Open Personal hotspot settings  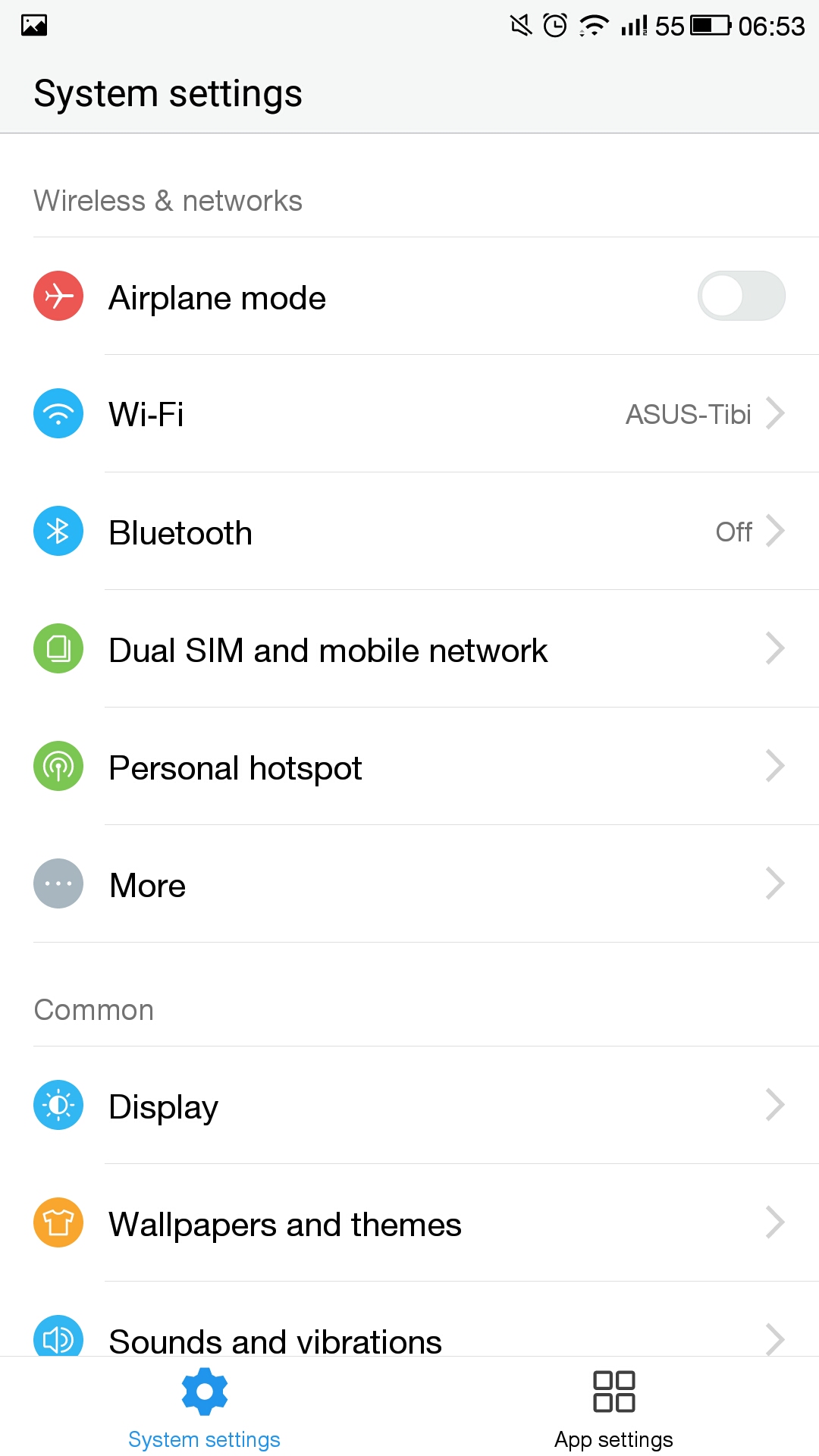pyautogui.click(x=409, y=766)
